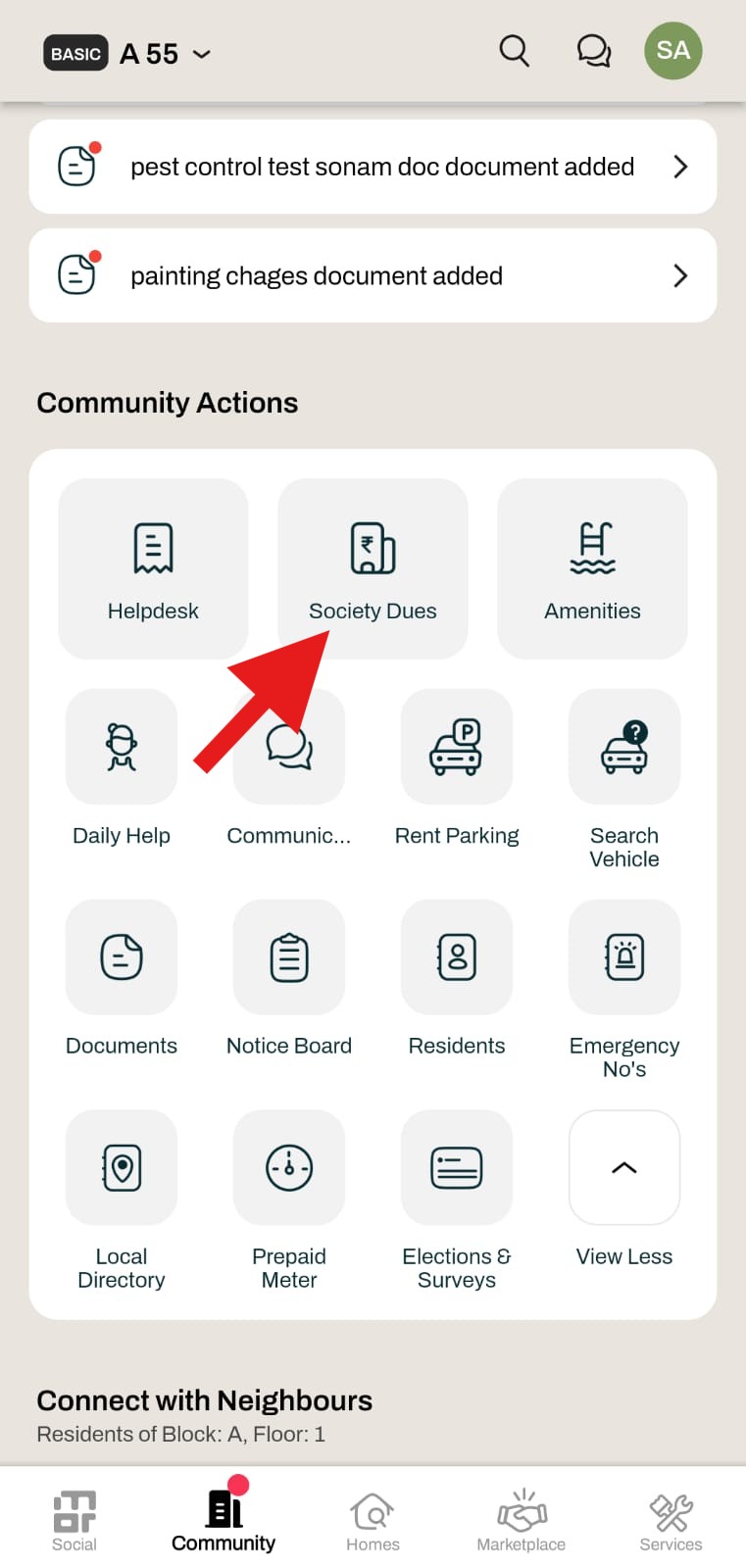The width and height of the screenshot is (746, 1568).
Task: Open Amenities
Action: (592, 568)
